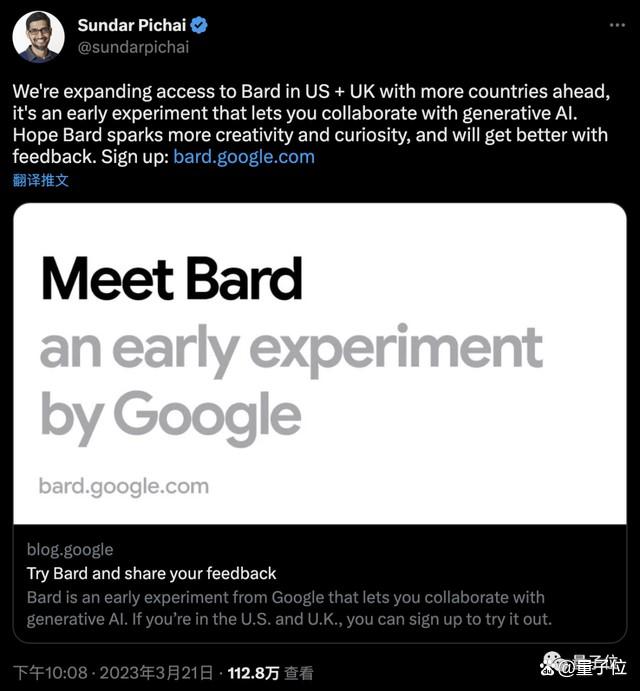Follow the bard.google.com link in the tweet

(244, 156)
